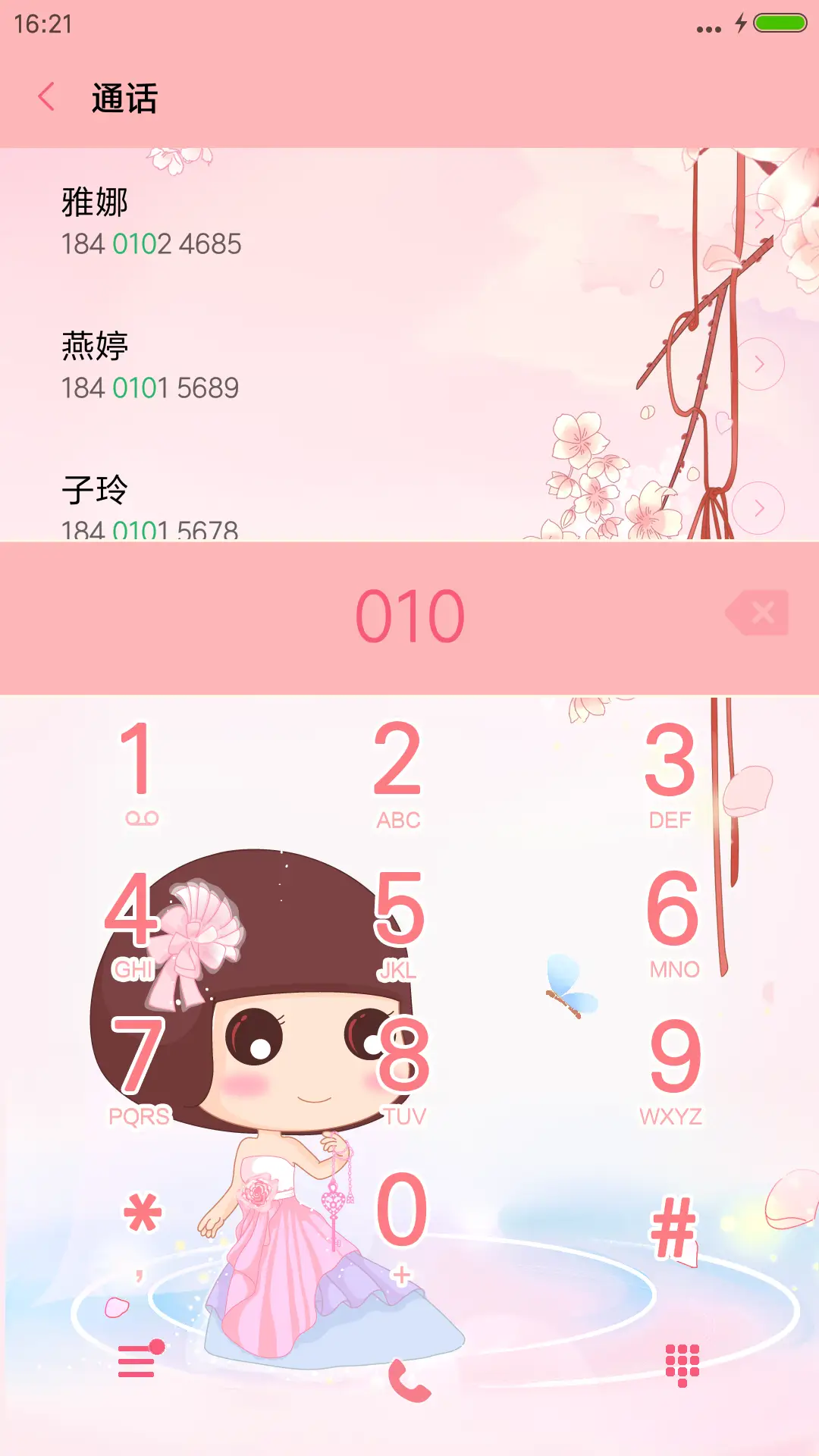This screenshot has width=819, height=1456.
Task: Tap the back arrow beside 通话
Action: [x=48, y=97]
